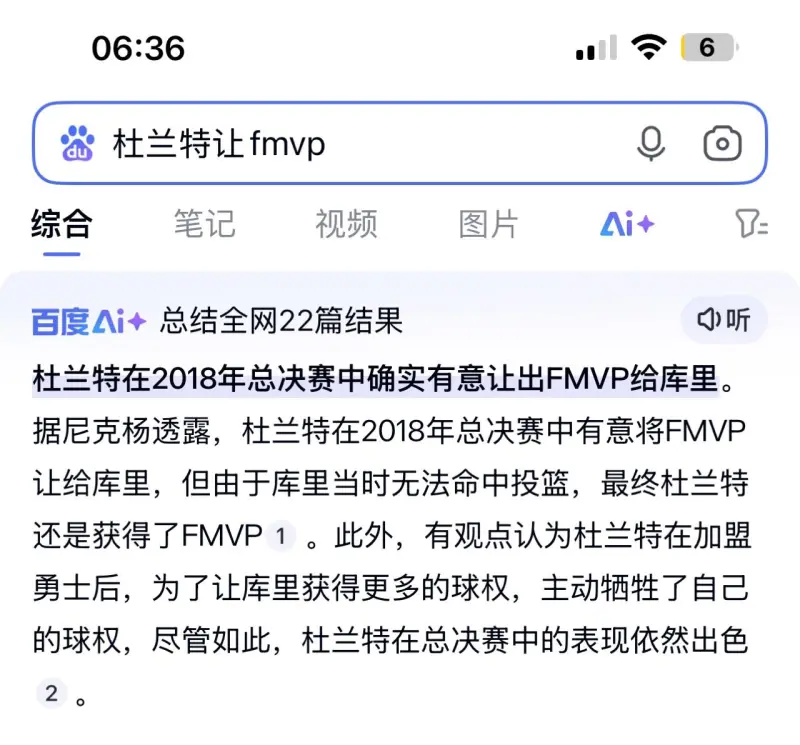Switch to the 视频 tab
Viewport: 800px width, 745px height.
pos(346,224)
